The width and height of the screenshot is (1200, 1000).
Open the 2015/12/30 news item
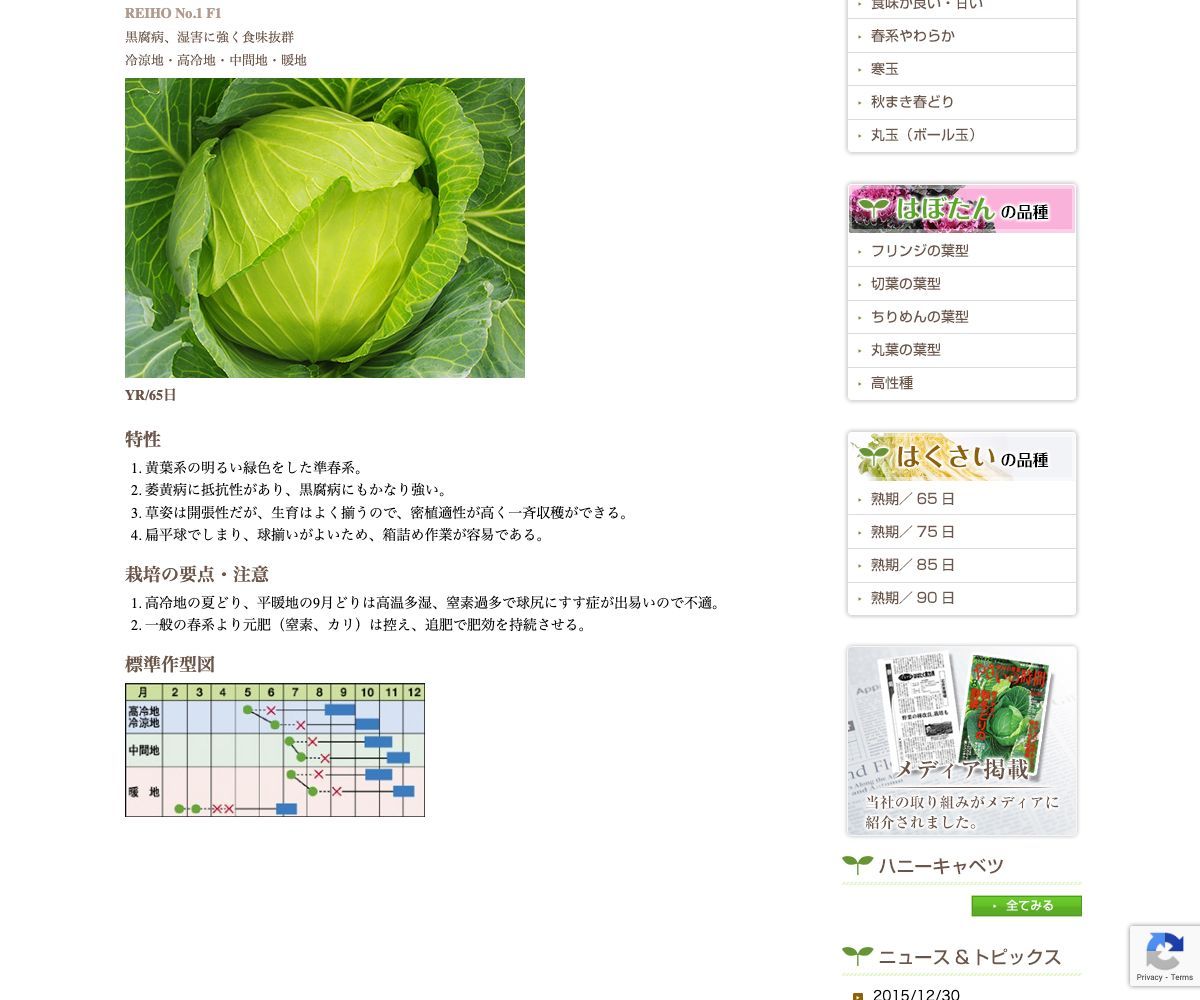pos(915,994)
